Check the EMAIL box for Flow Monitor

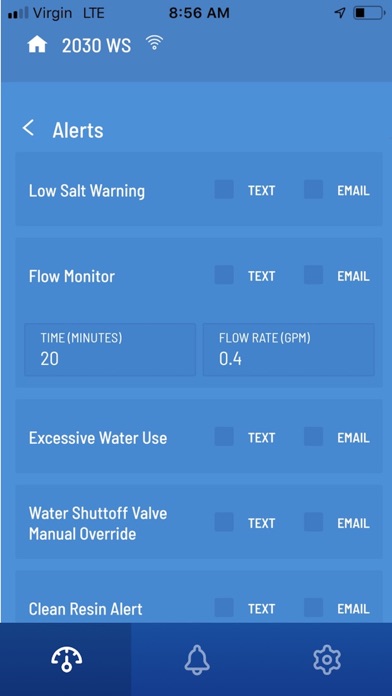(x=313, y=275)
